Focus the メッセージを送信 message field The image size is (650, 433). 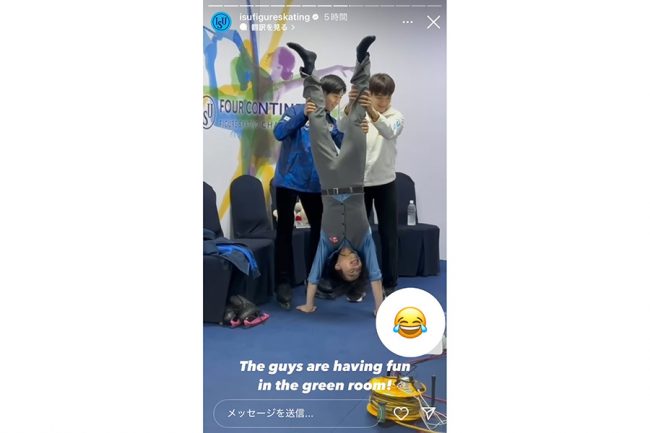295,412
